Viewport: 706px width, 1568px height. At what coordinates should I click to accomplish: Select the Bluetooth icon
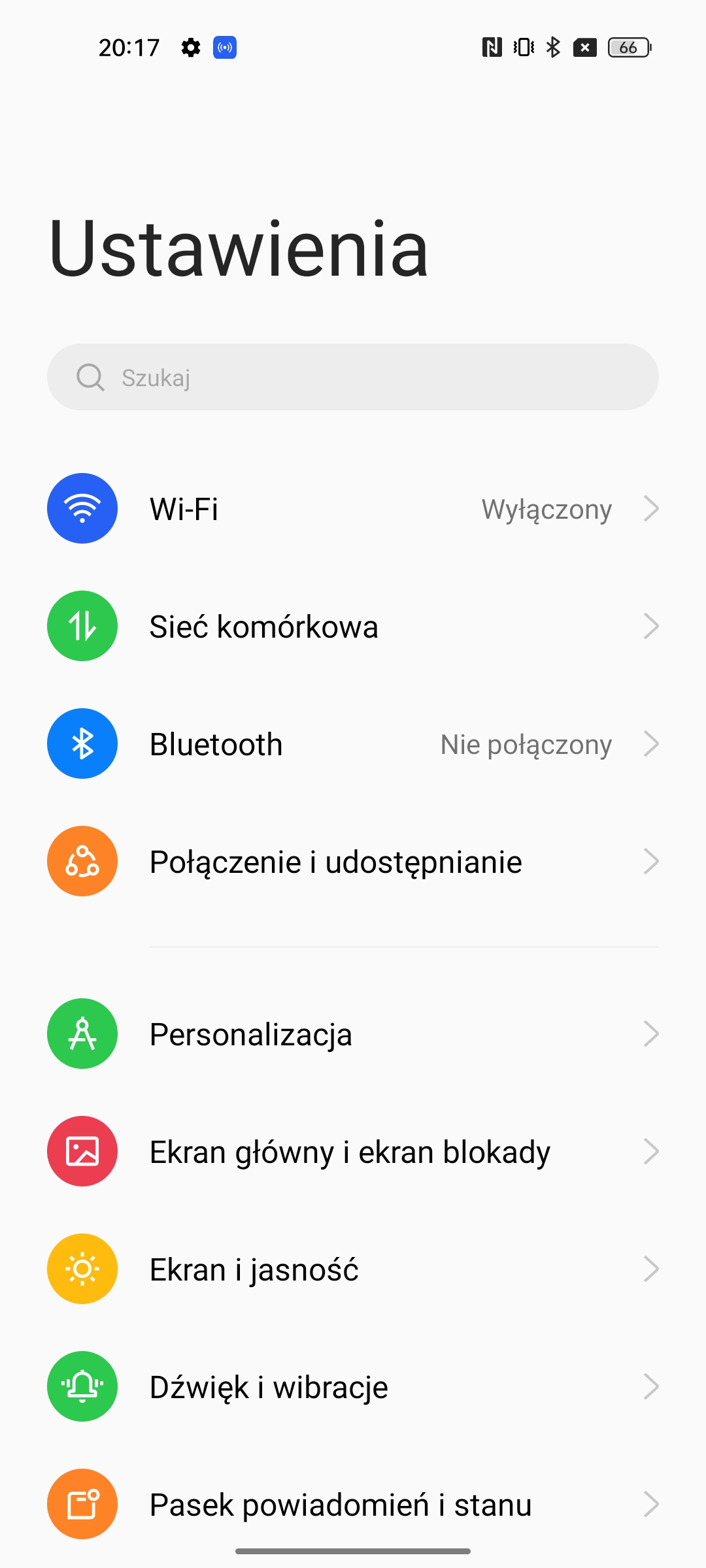click(82, 743)
